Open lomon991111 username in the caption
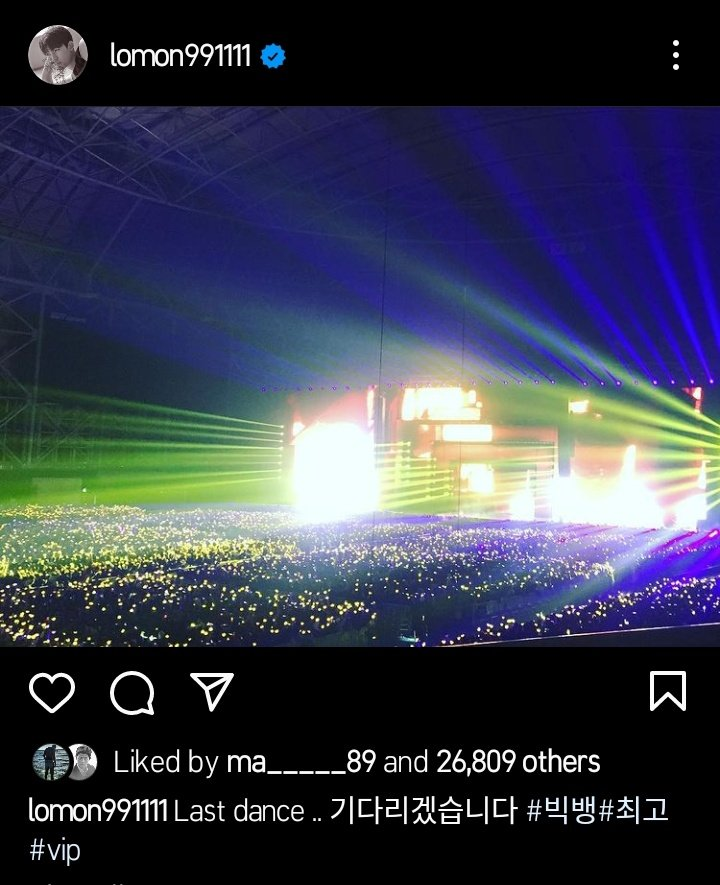The width and height of the screenshot is (720, 885). [97, 810]
